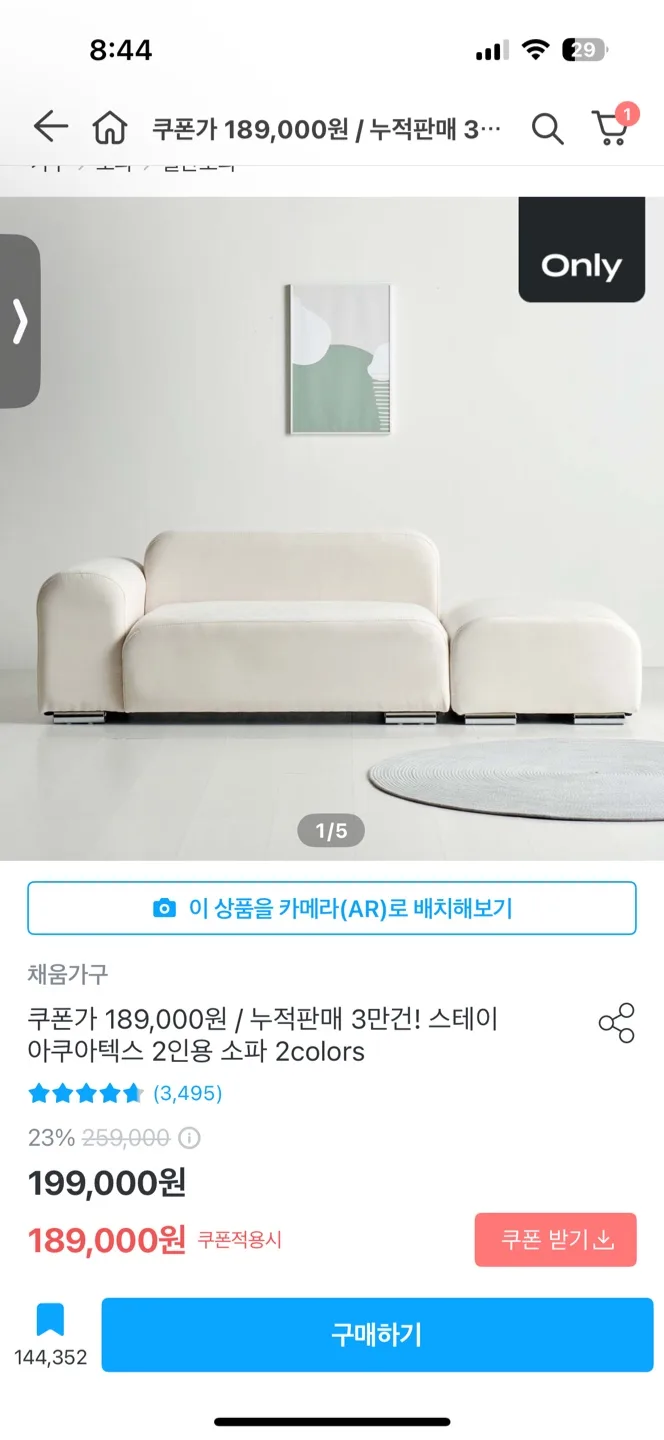Viewport: 664px width, 1440px height.
Task: Open the 채움가구 brand link
Action: [x=68, y=974]
